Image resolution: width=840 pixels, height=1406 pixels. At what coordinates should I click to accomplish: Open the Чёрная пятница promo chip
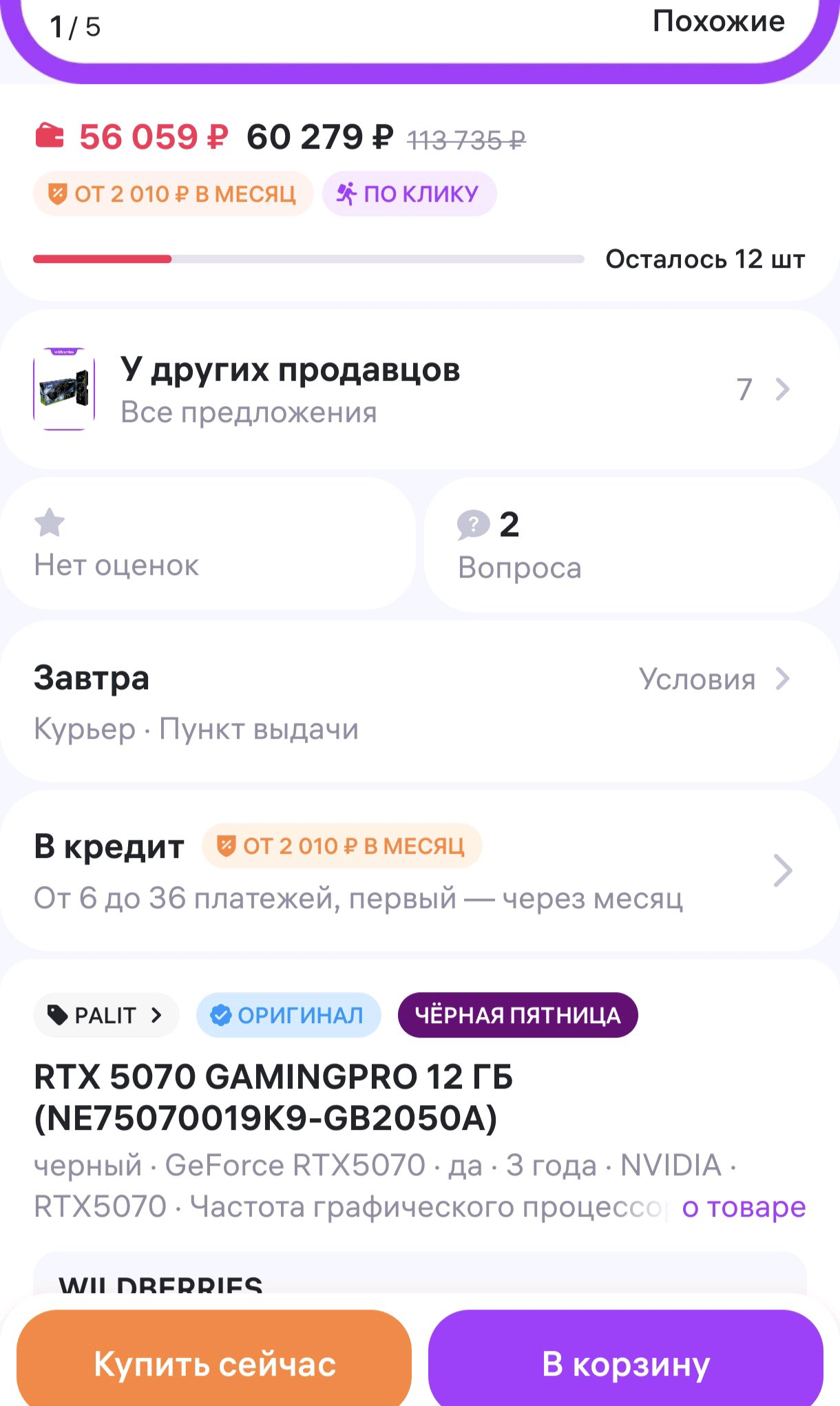(x=517, y=1016)
